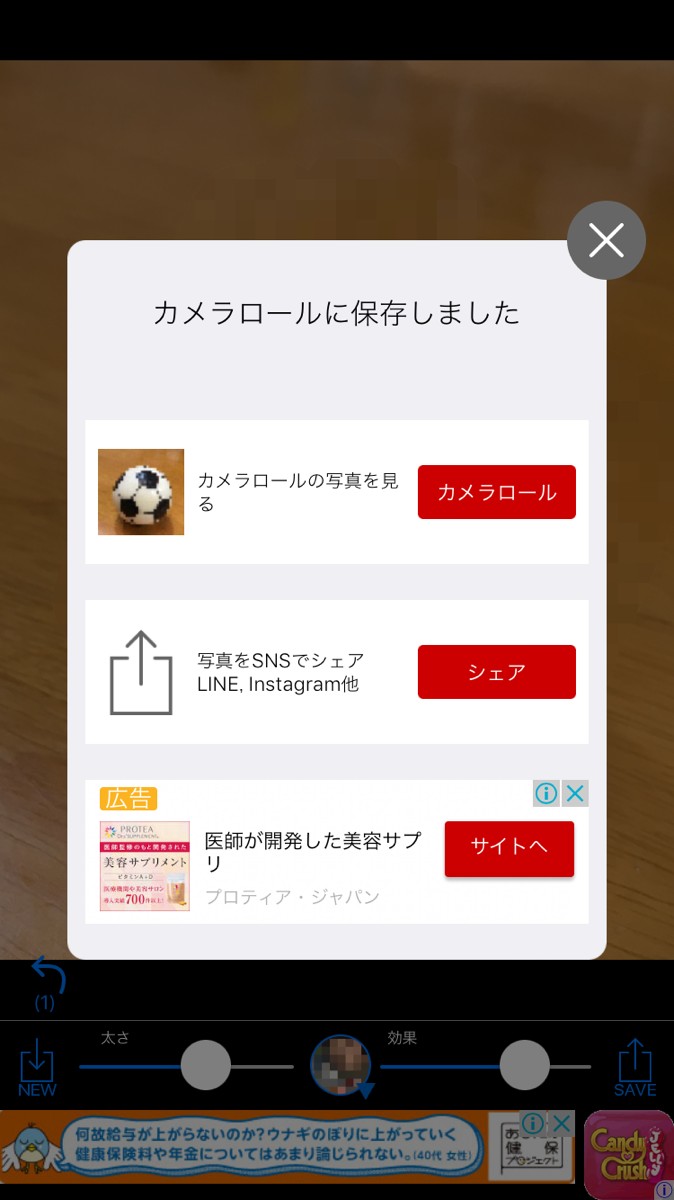Image resolution: width=674 pixels, height=1200 pixels.
Task: Dismiss the beauty supplement ad
Action: [x=575, y=794]
